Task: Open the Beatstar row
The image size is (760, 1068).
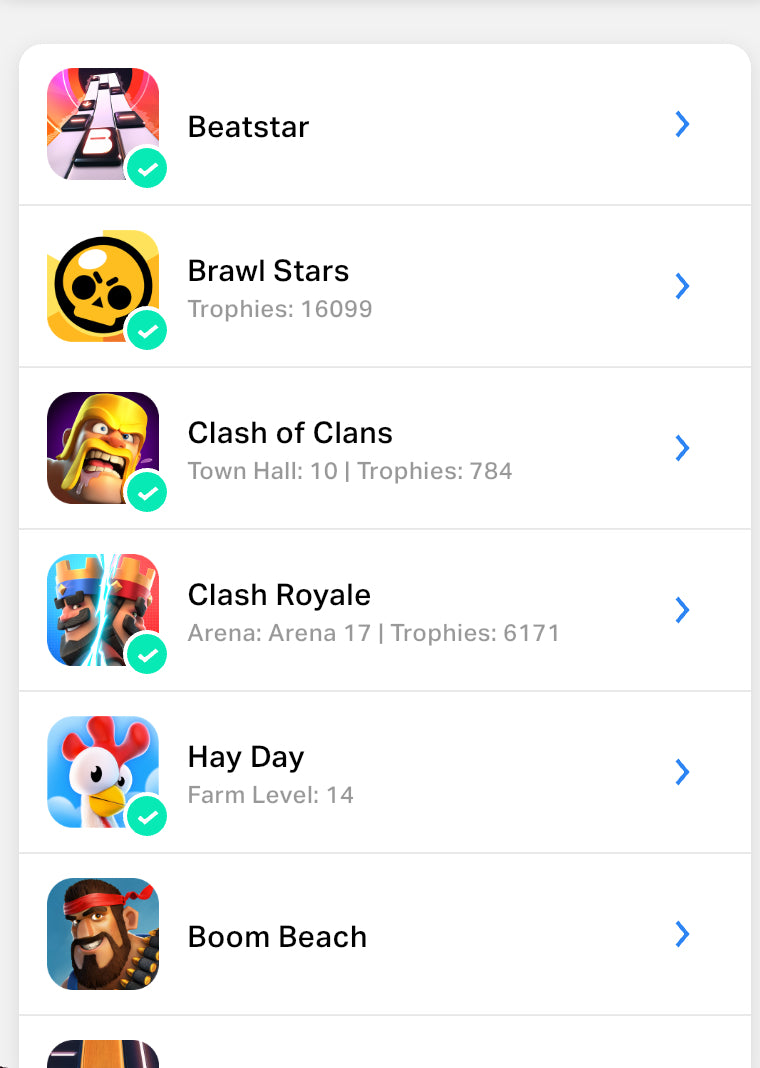Action: coord(384,125)
